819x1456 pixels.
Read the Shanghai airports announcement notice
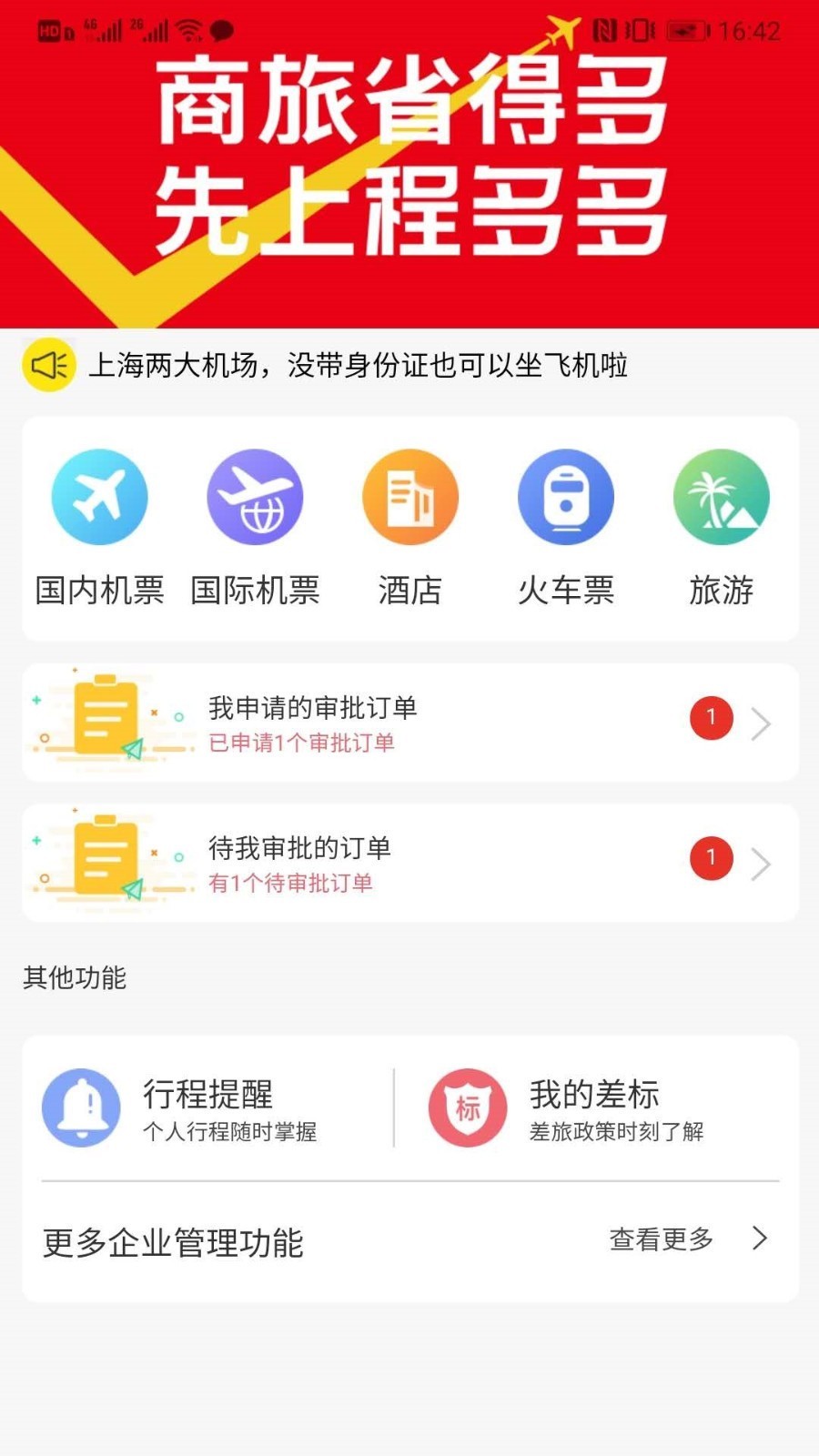pos(357,366)
